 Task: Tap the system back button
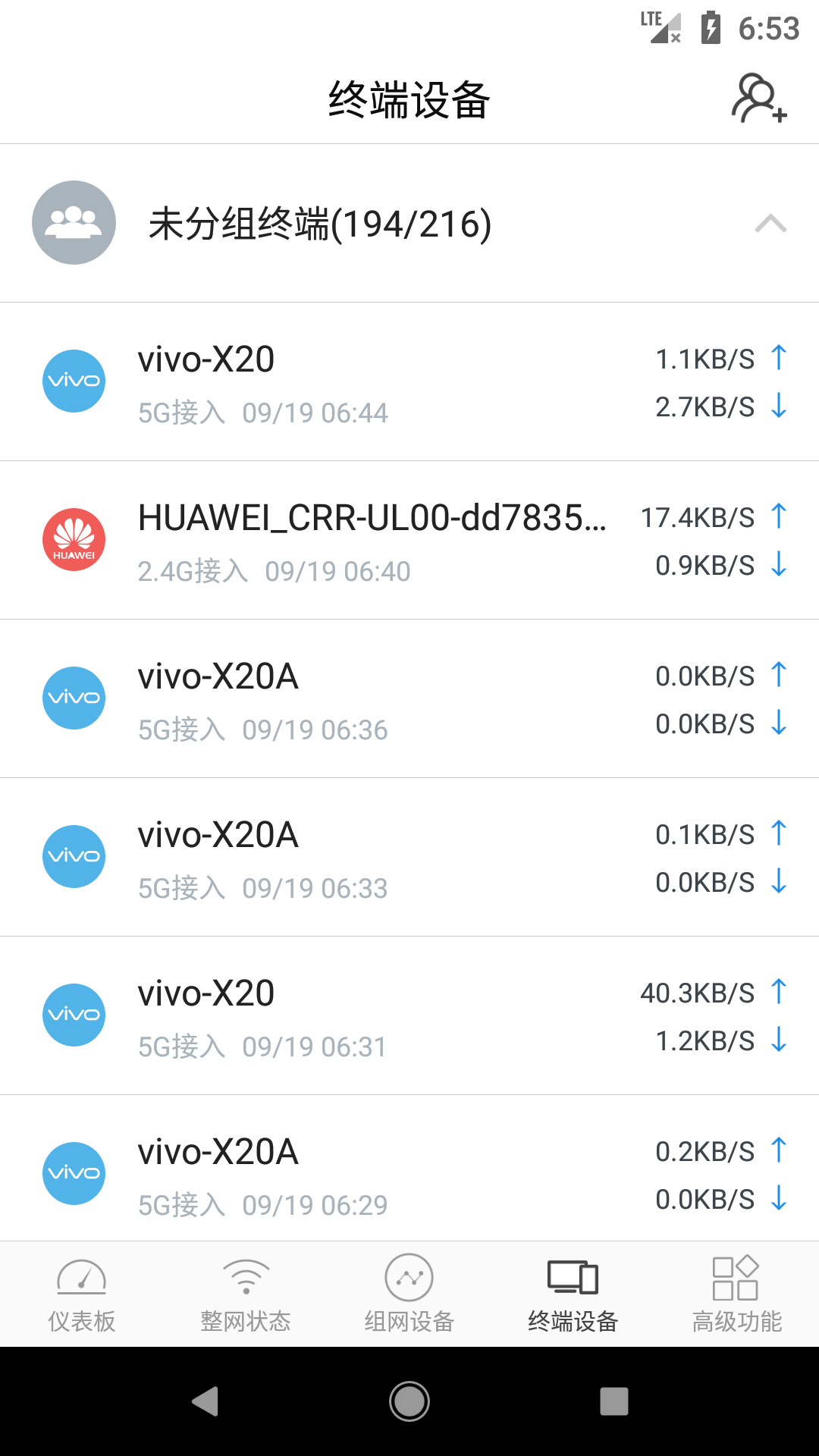point(205,1401)
